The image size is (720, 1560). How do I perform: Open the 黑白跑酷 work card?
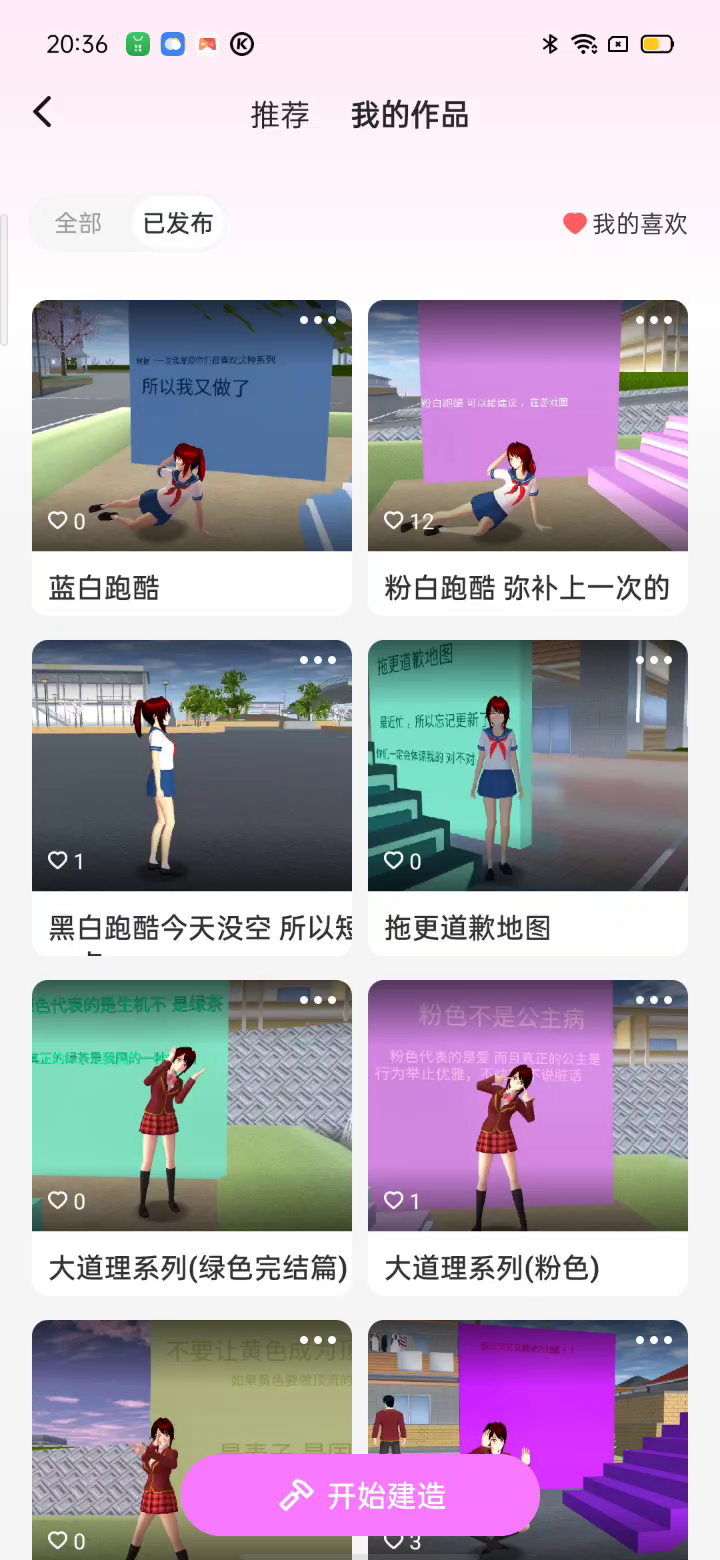[192, 780]
